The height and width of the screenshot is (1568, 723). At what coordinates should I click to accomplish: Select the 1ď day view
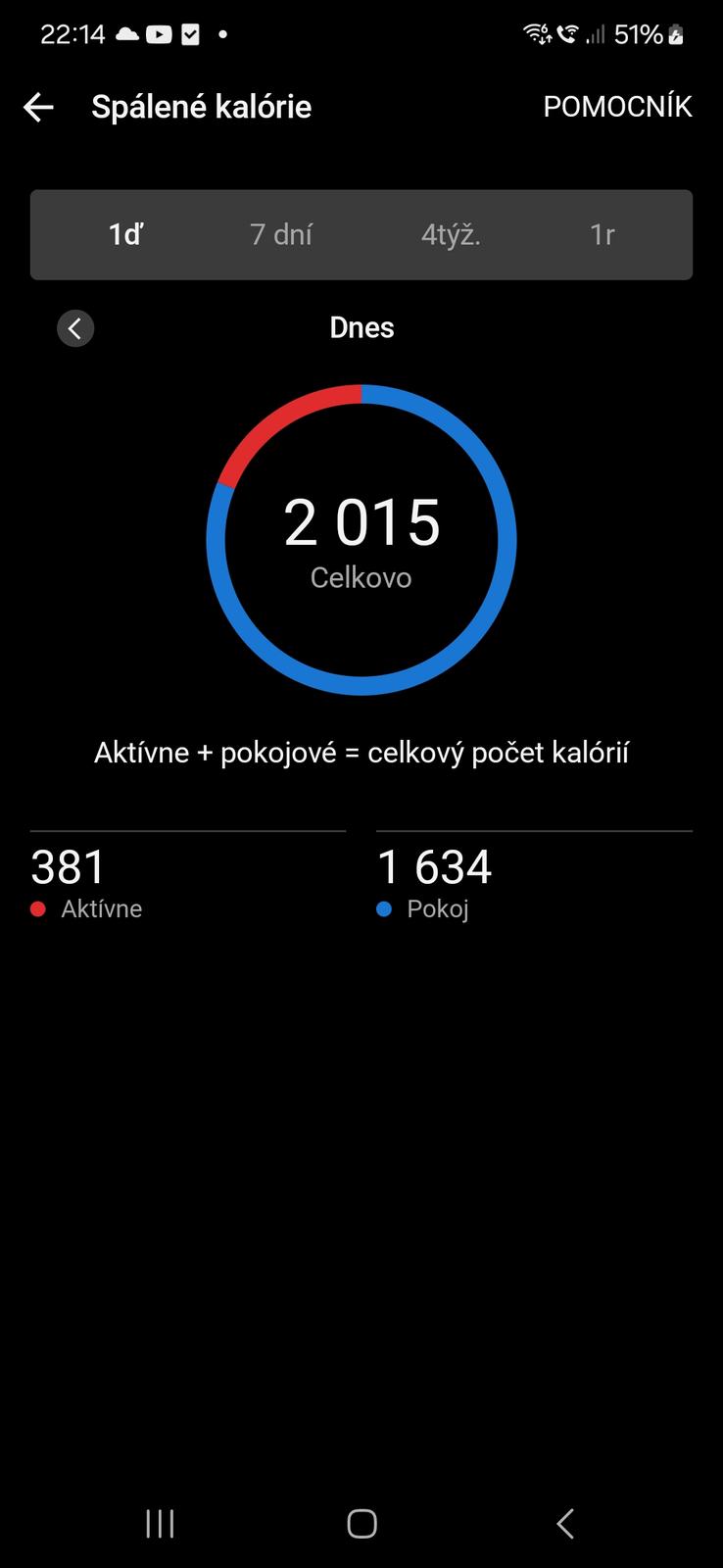(x=125, y=235)
